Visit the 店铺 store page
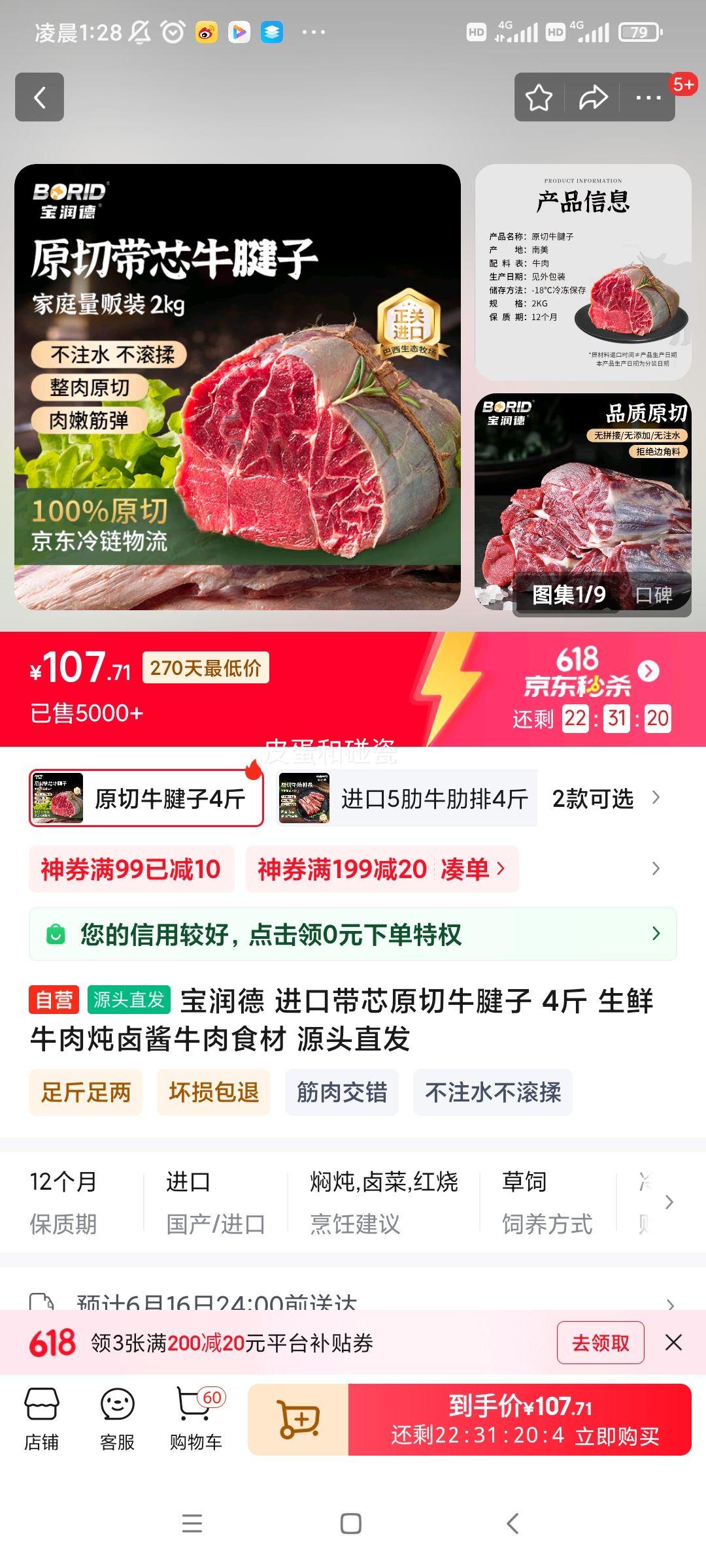Viewport: 706px width, 1568px height. (42, 1419)
